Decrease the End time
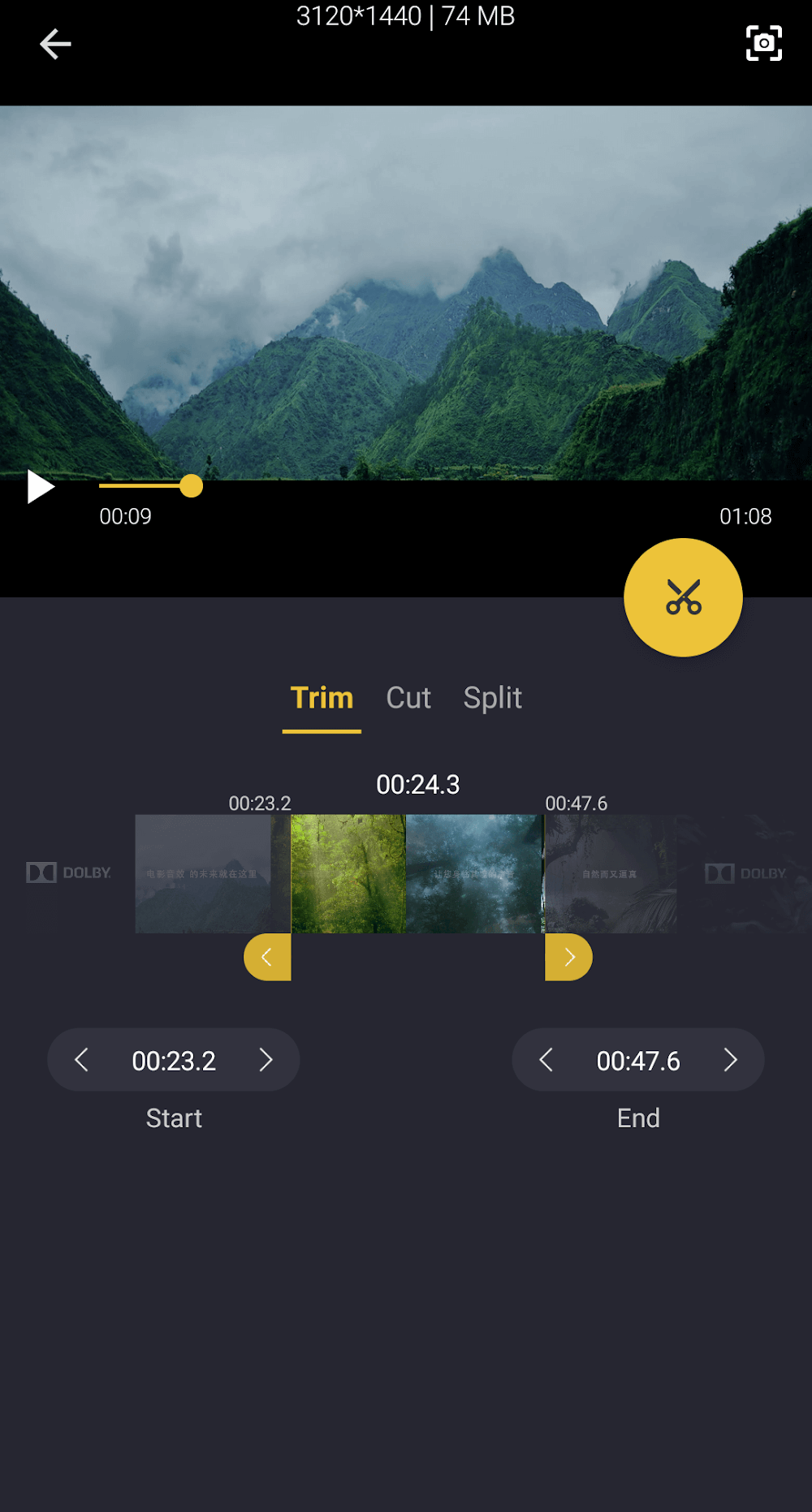The image size is (812, 1512). point(546,1060)
